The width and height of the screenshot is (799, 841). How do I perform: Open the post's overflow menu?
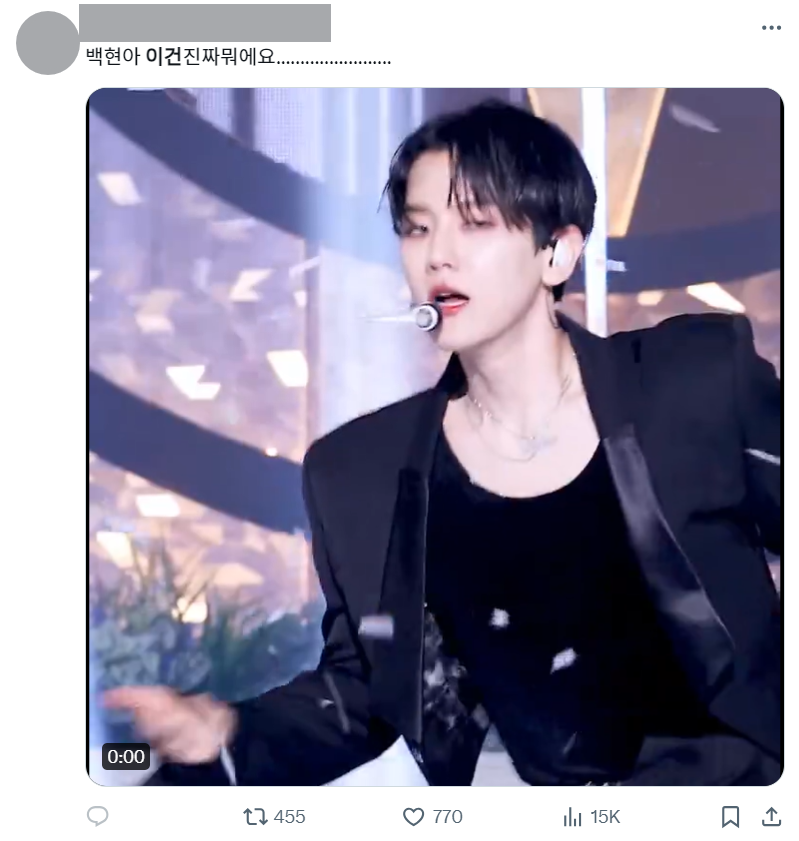770,28
